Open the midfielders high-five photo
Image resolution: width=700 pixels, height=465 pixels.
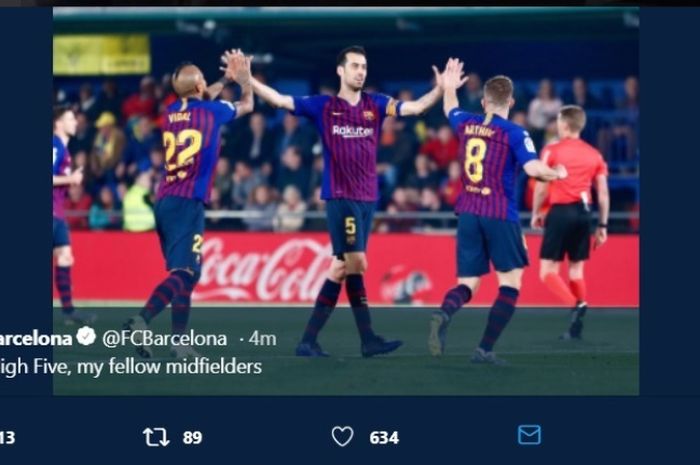tap(345, 180)
